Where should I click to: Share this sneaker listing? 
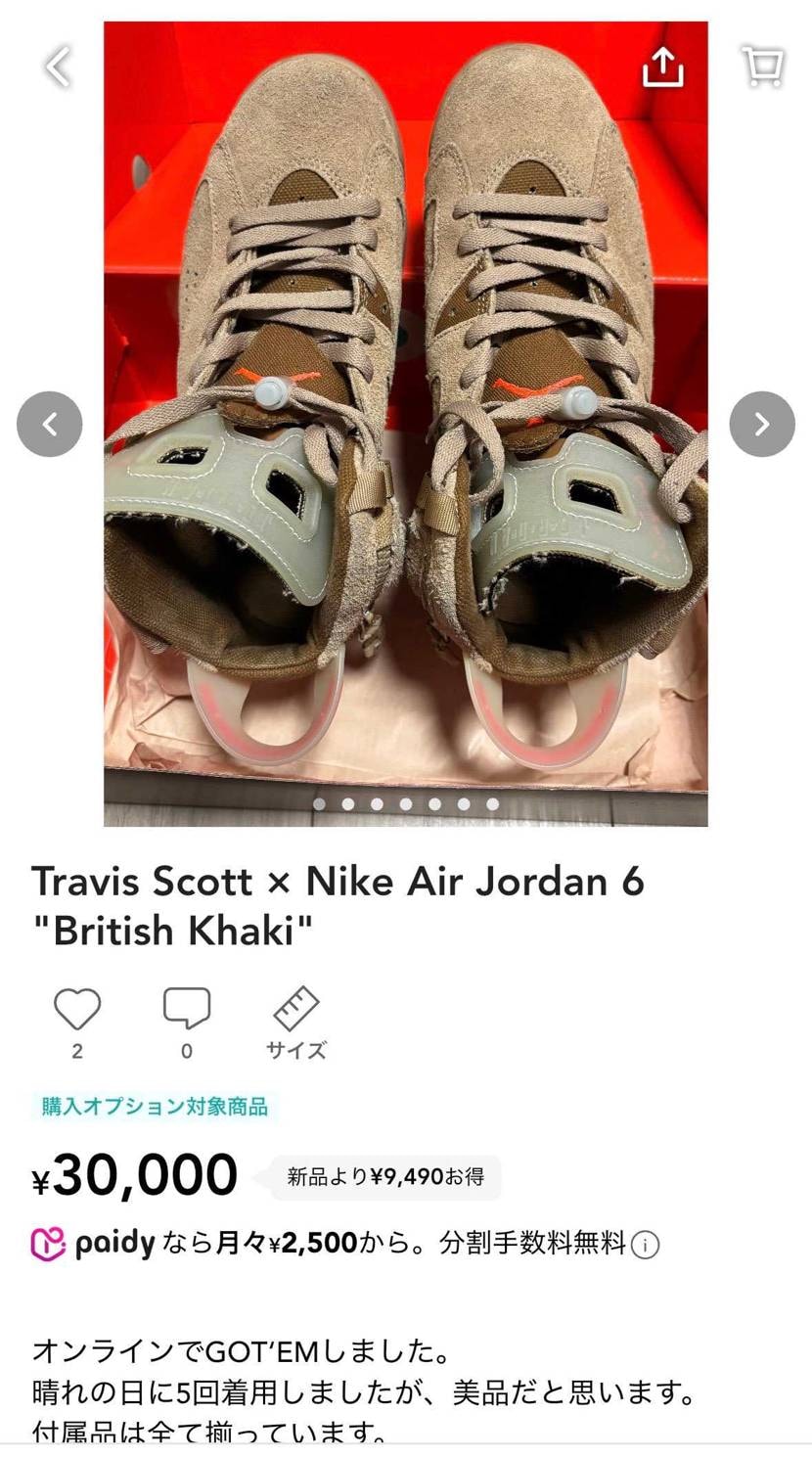point(662,67)
